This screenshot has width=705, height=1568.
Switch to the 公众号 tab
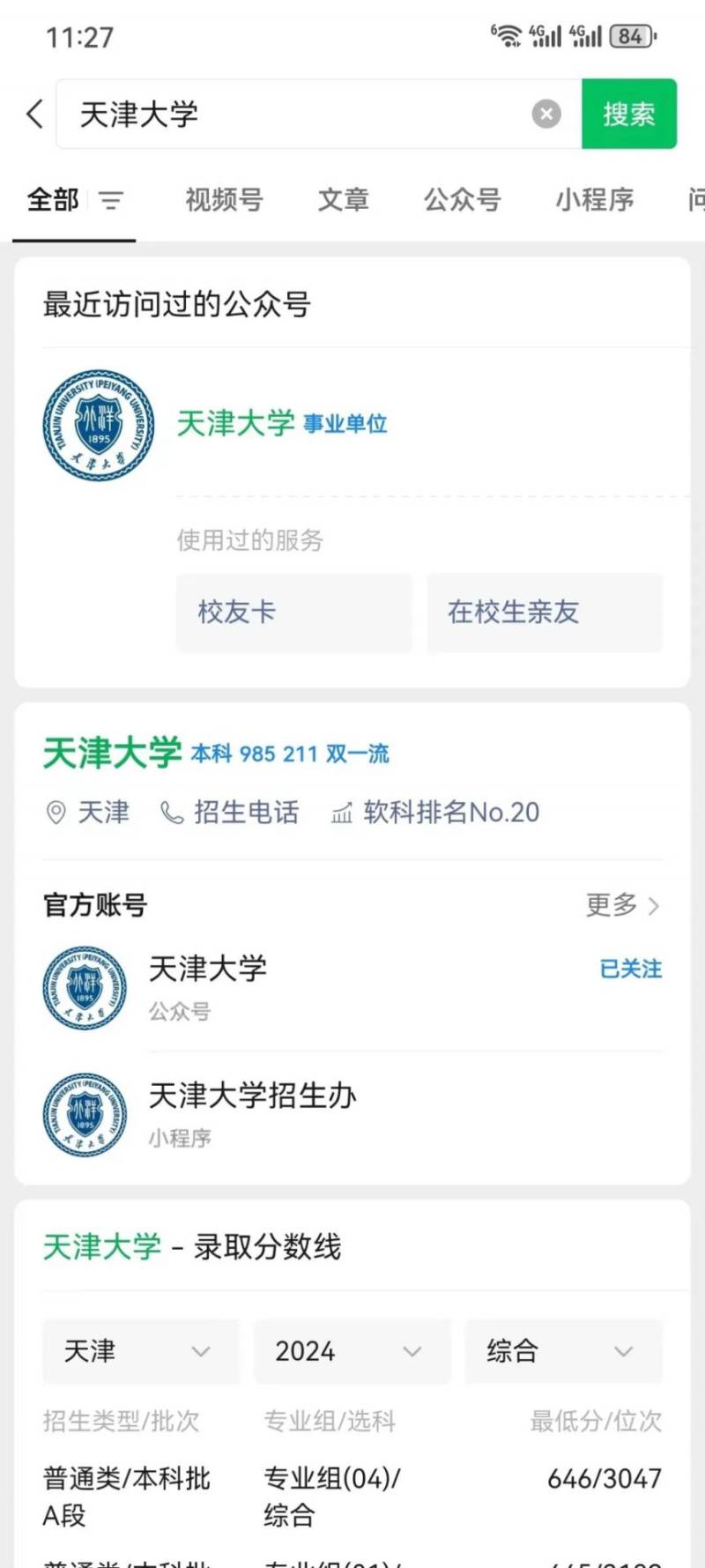click(x=463, y=200)
